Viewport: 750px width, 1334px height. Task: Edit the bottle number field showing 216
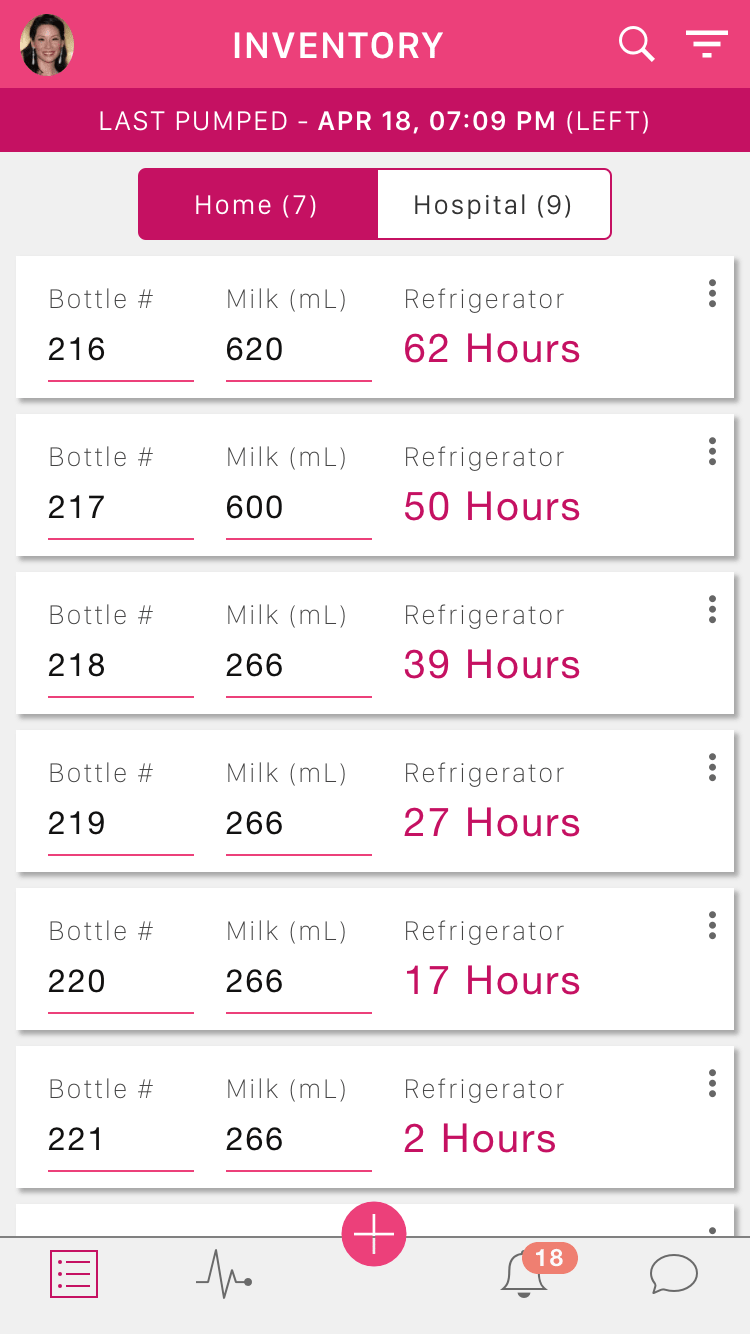(120, 350)
